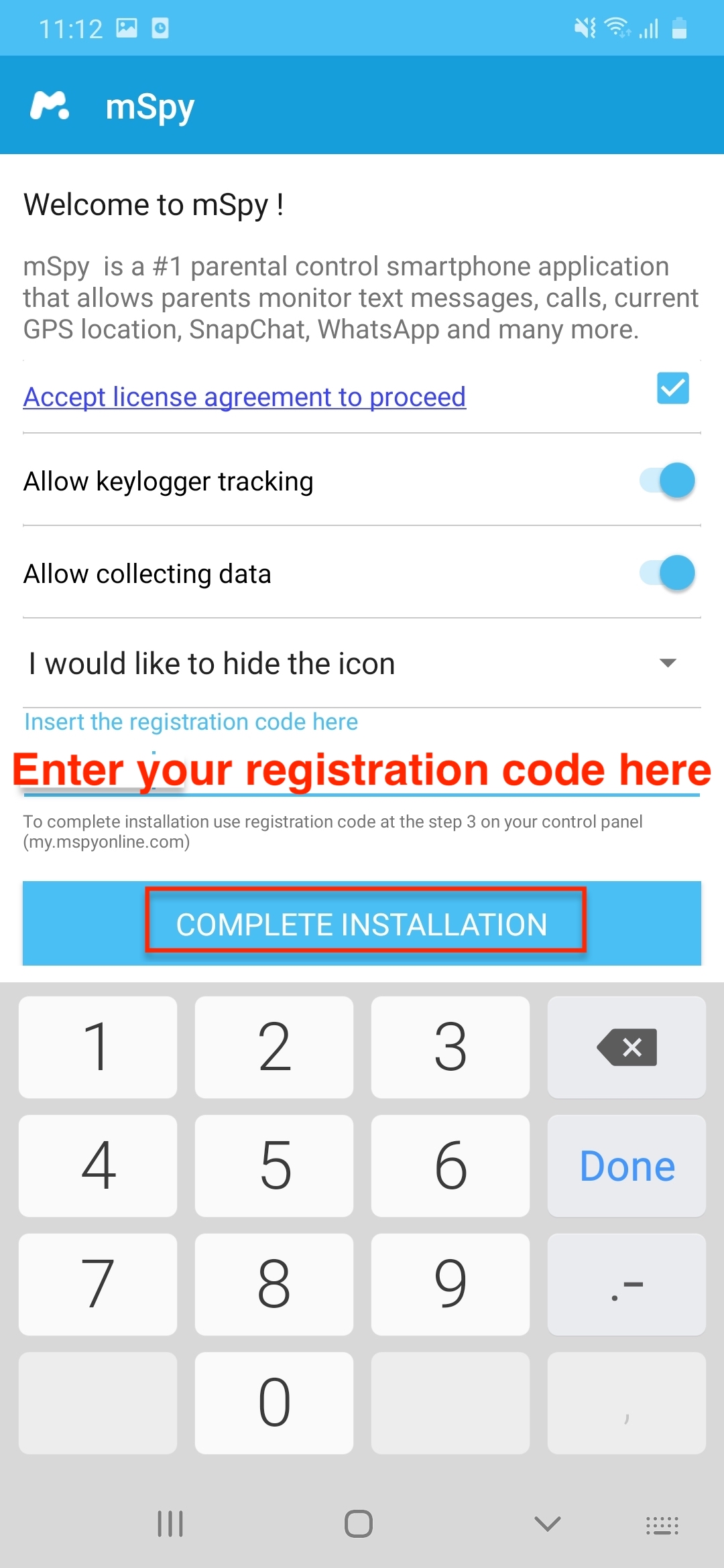Expand the hide the icon dropdown
The image size is (724, 1568).
coord(362,663)
